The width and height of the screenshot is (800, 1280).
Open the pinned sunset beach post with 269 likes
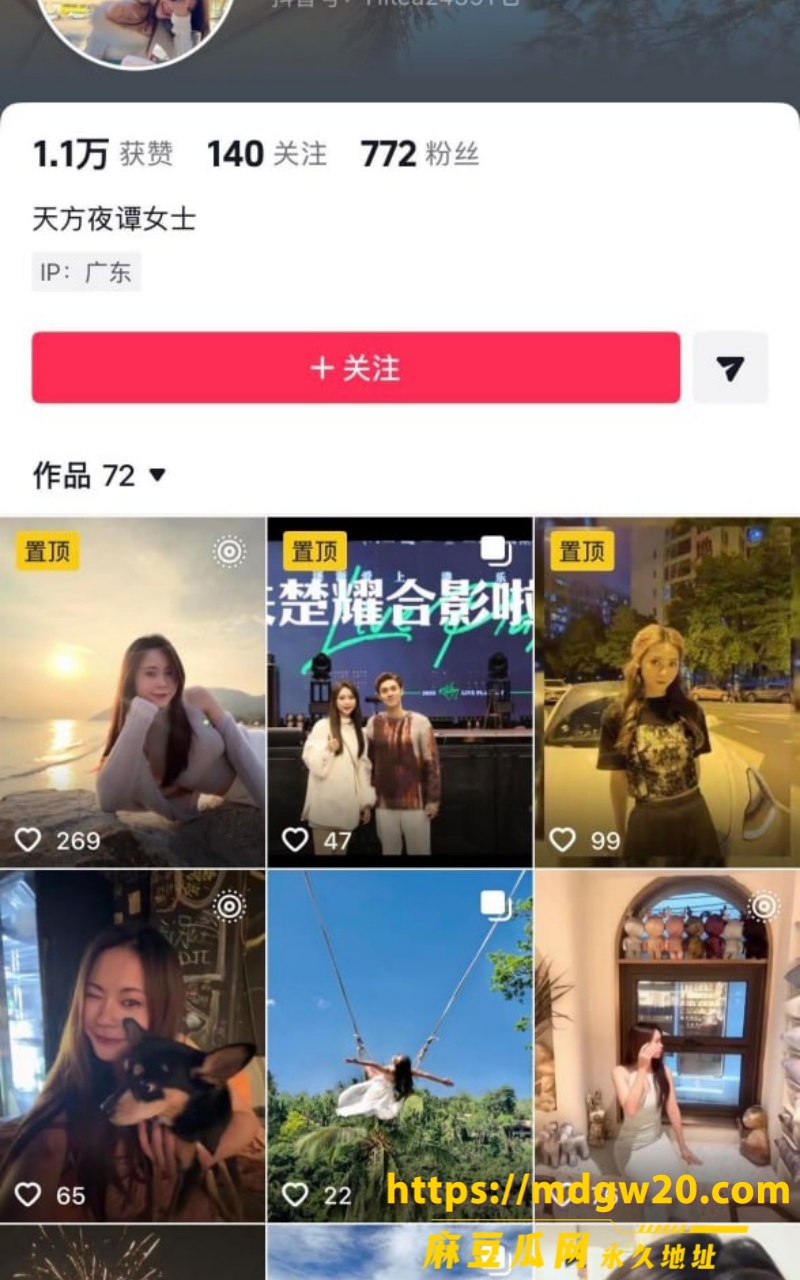(x=132, y=692)
